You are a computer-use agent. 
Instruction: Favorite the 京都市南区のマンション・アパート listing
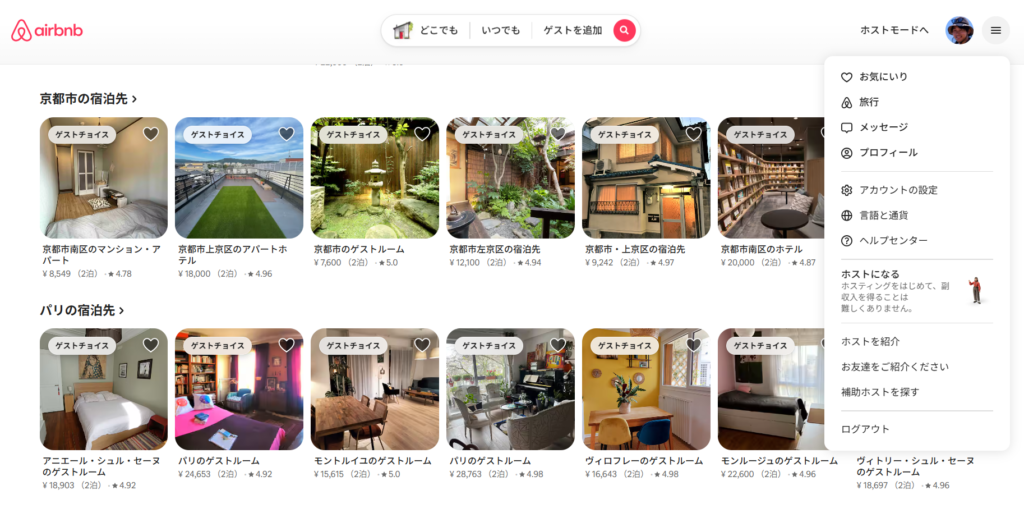pyautogui.click(x=151, y=134)
